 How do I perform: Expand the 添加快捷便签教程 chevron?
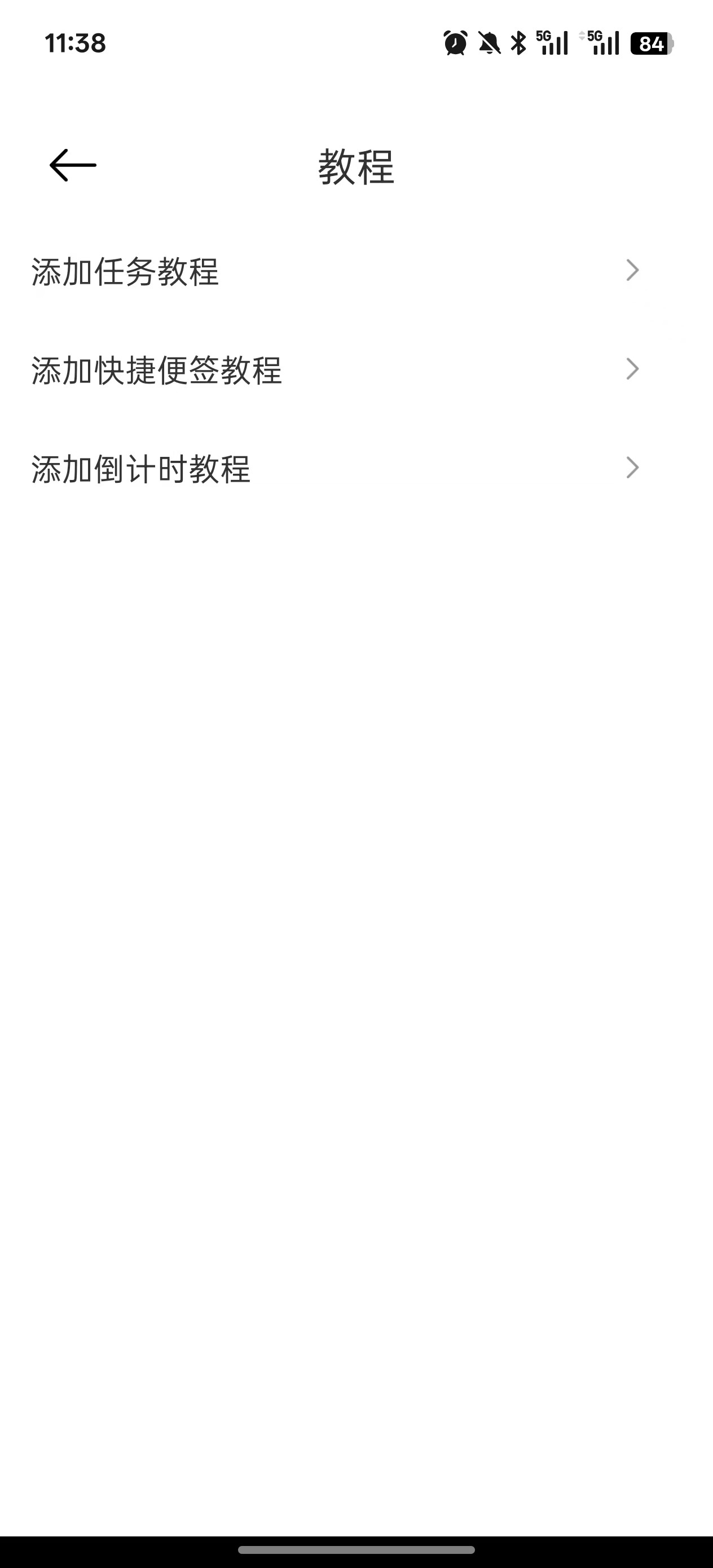click(x=633, y=368)
